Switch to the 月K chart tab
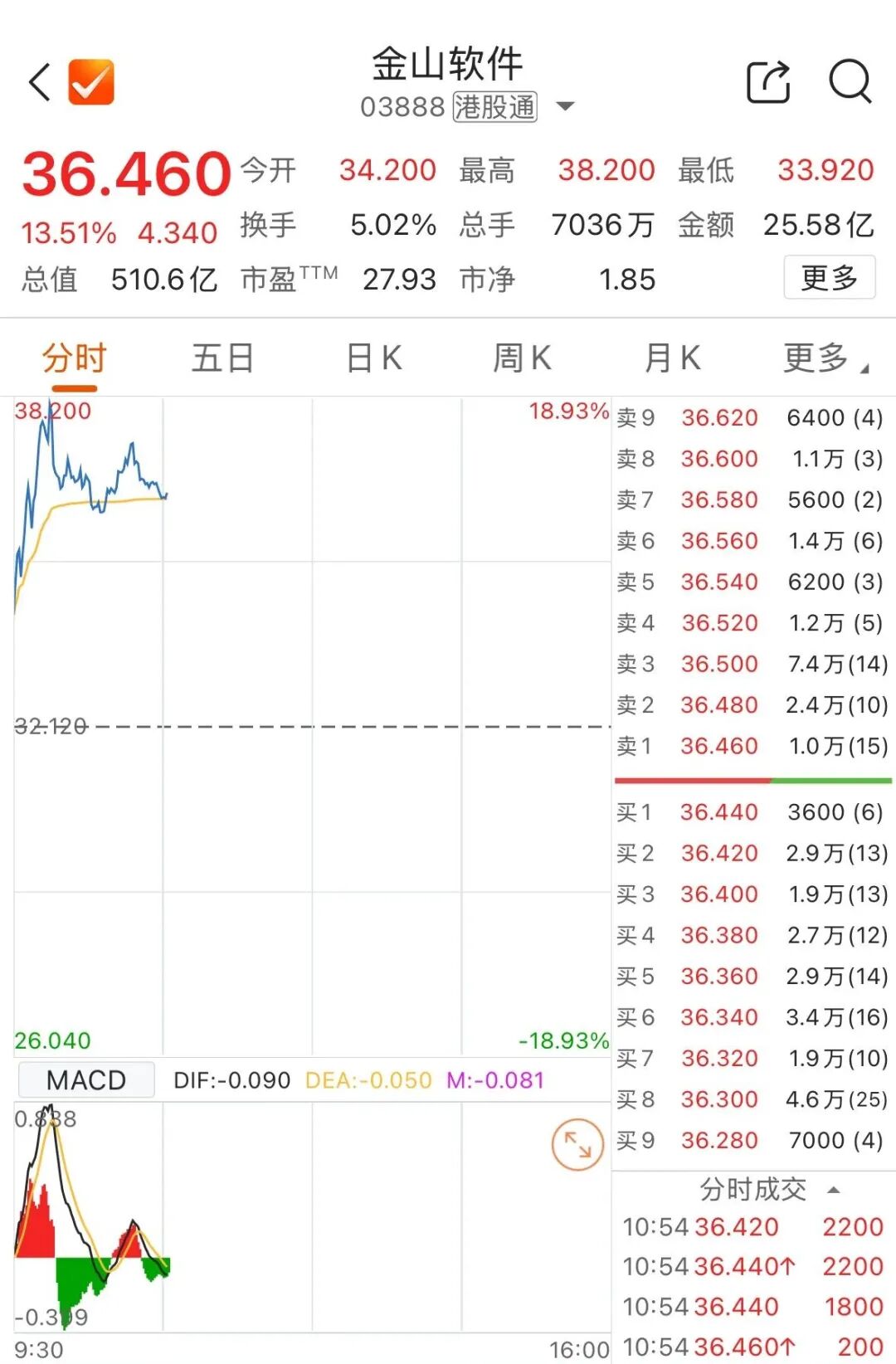This screenshot has width=896, height=1364. [672, 358]
